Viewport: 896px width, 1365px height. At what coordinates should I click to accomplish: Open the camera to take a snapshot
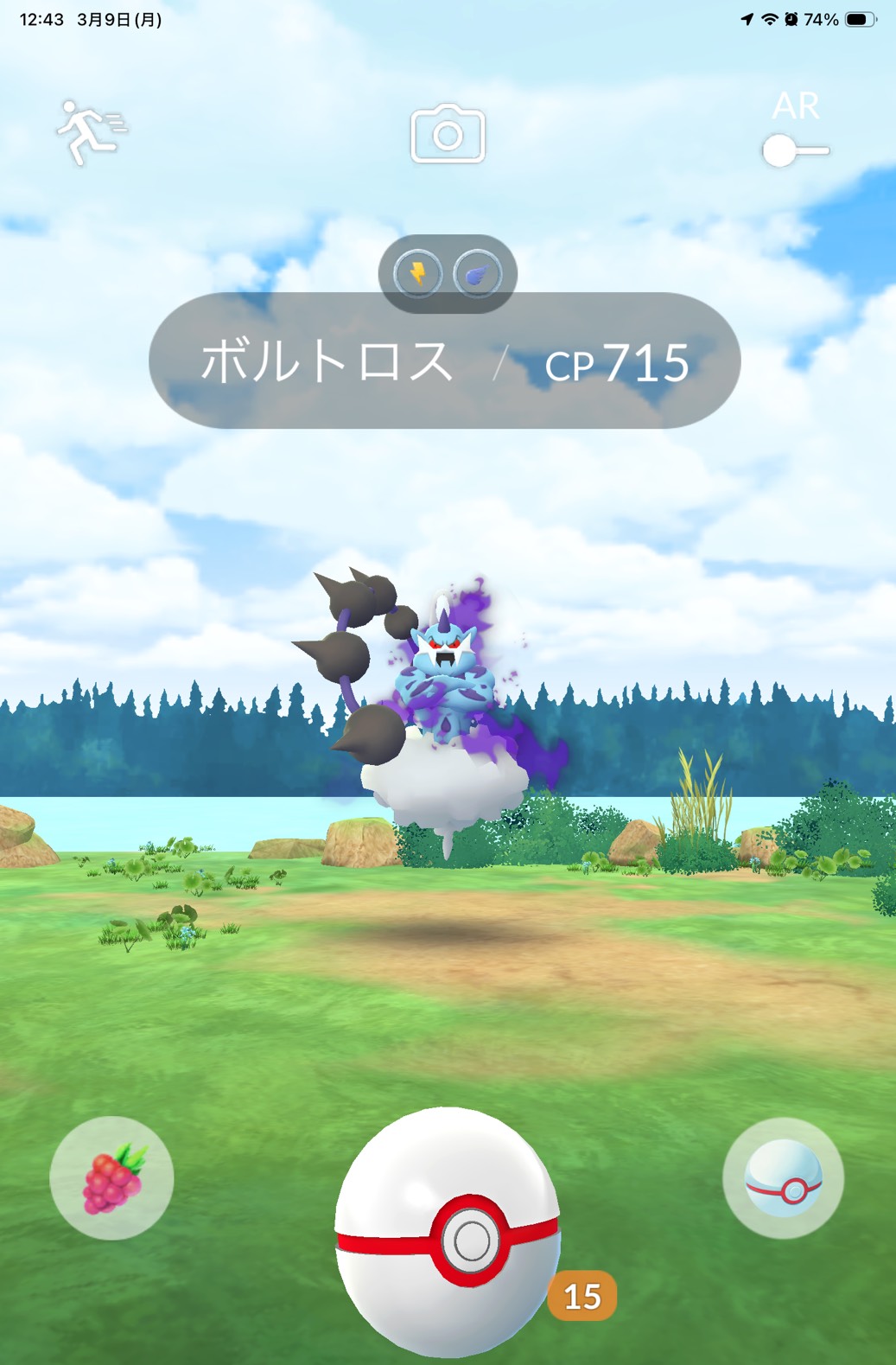[x=448, y=134]
